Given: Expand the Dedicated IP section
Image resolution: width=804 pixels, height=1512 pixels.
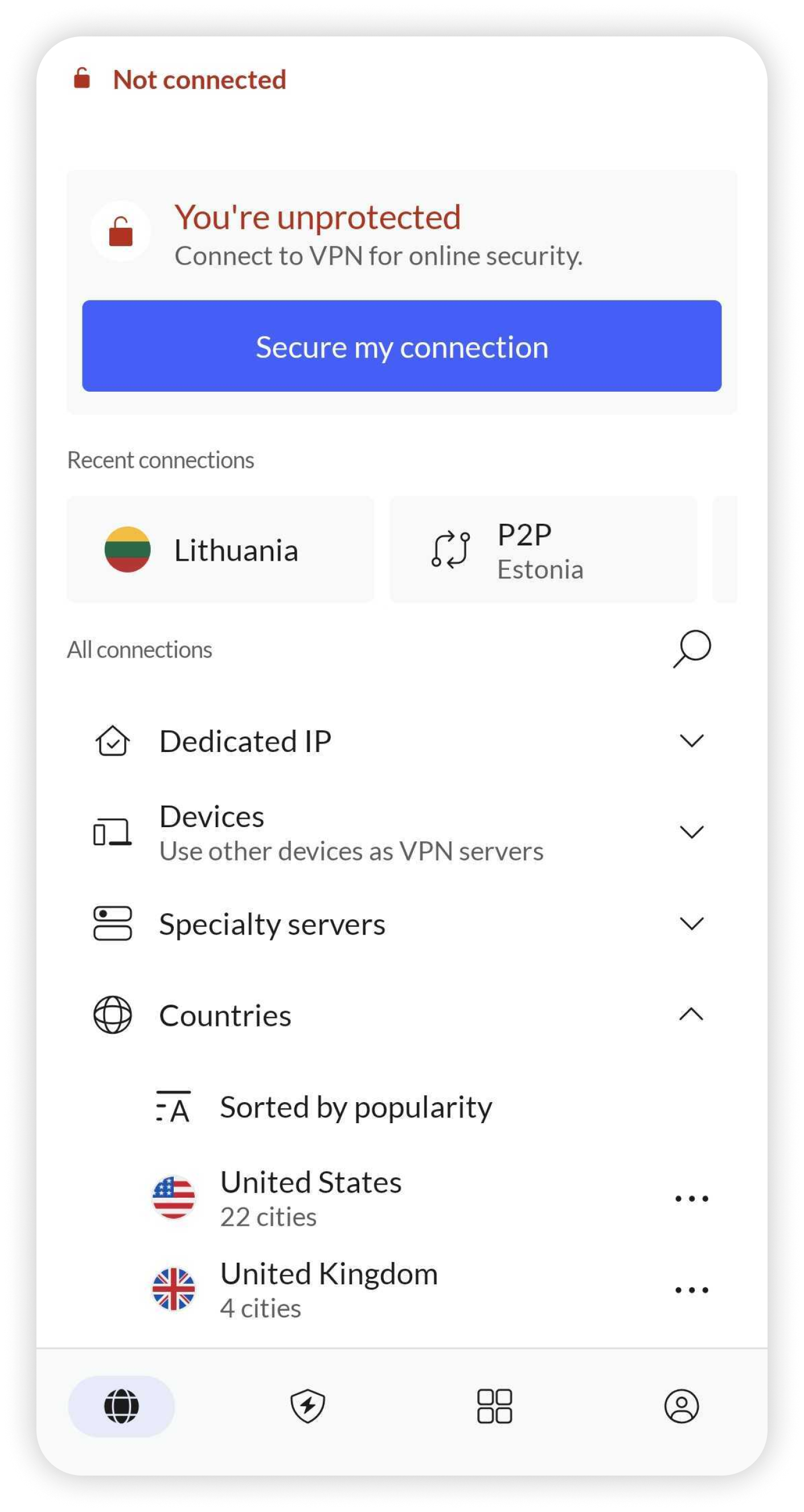Looking at the screenshot, I should 691,741.
